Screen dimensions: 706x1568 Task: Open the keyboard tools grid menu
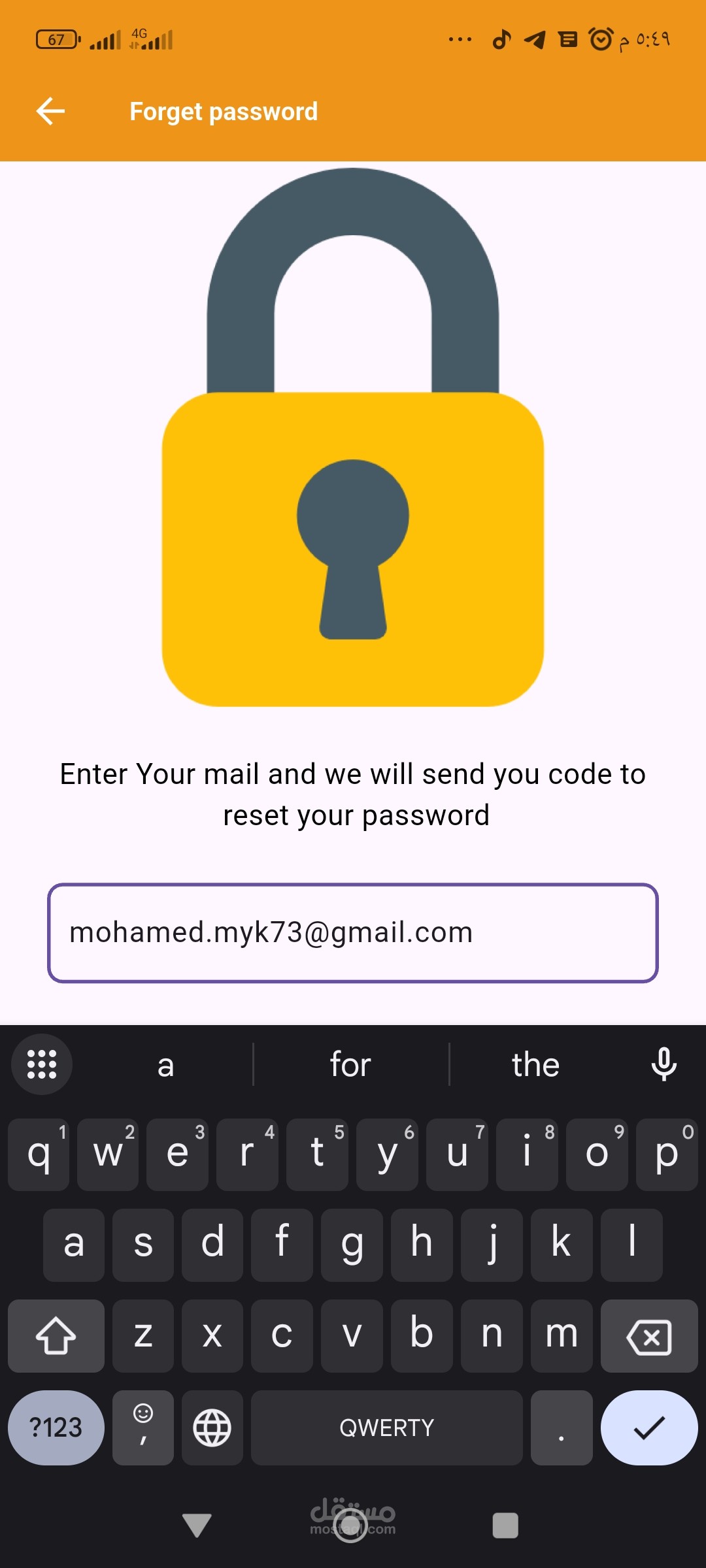coord(42,1064)
